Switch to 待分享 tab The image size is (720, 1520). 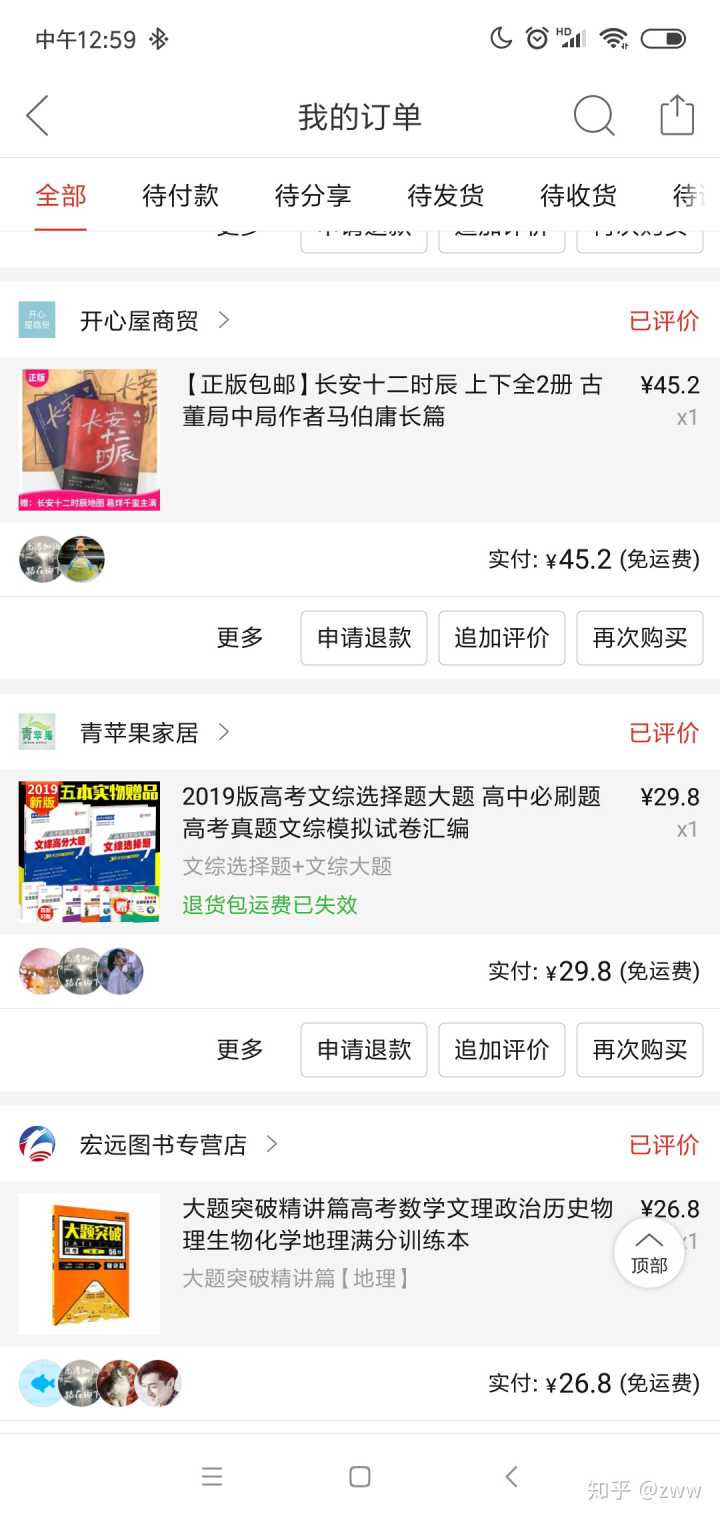[313, 196]
